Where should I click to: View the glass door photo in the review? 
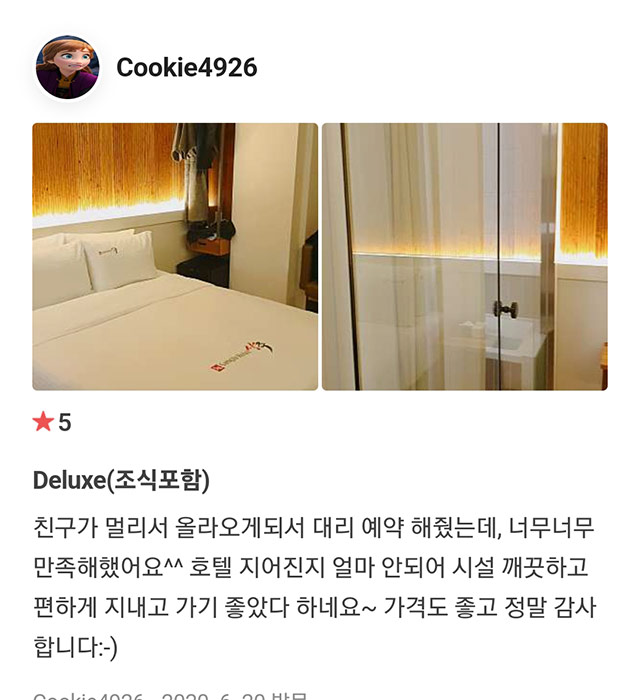(x=464, y=256)
